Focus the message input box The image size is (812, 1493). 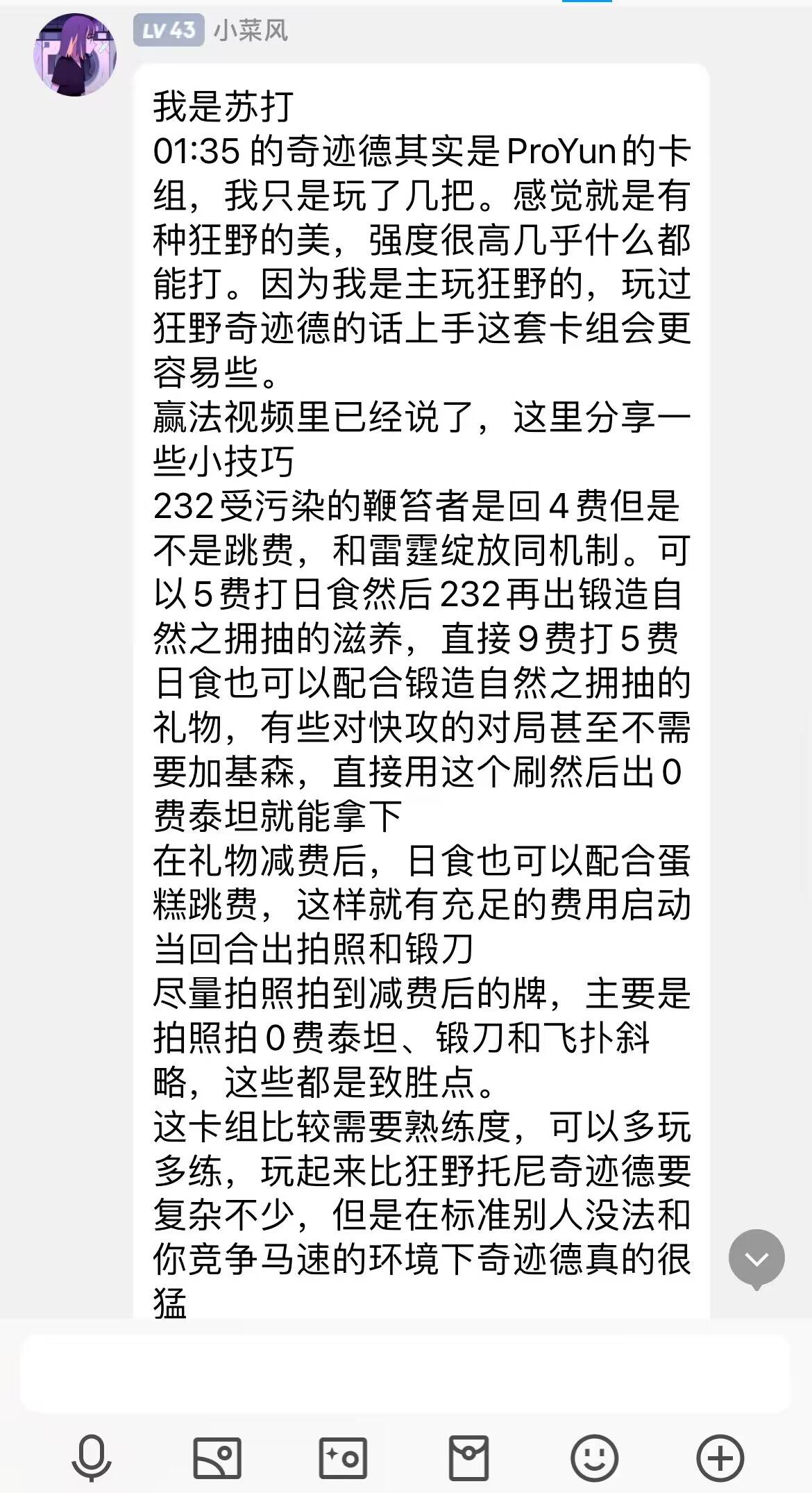(x=405, y=1375)
